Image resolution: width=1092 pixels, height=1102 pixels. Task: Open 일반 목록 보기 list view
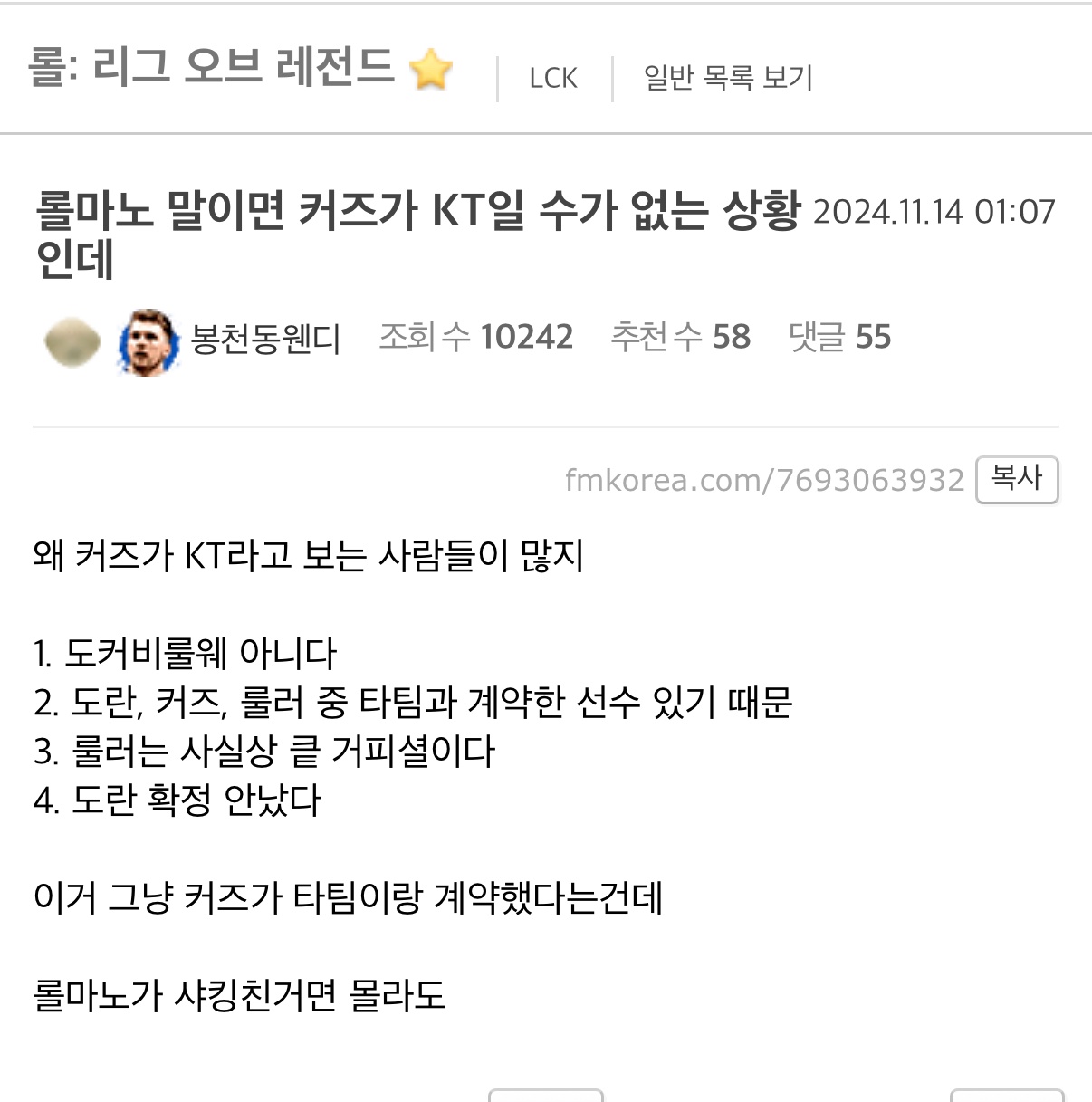pos(727,79)
